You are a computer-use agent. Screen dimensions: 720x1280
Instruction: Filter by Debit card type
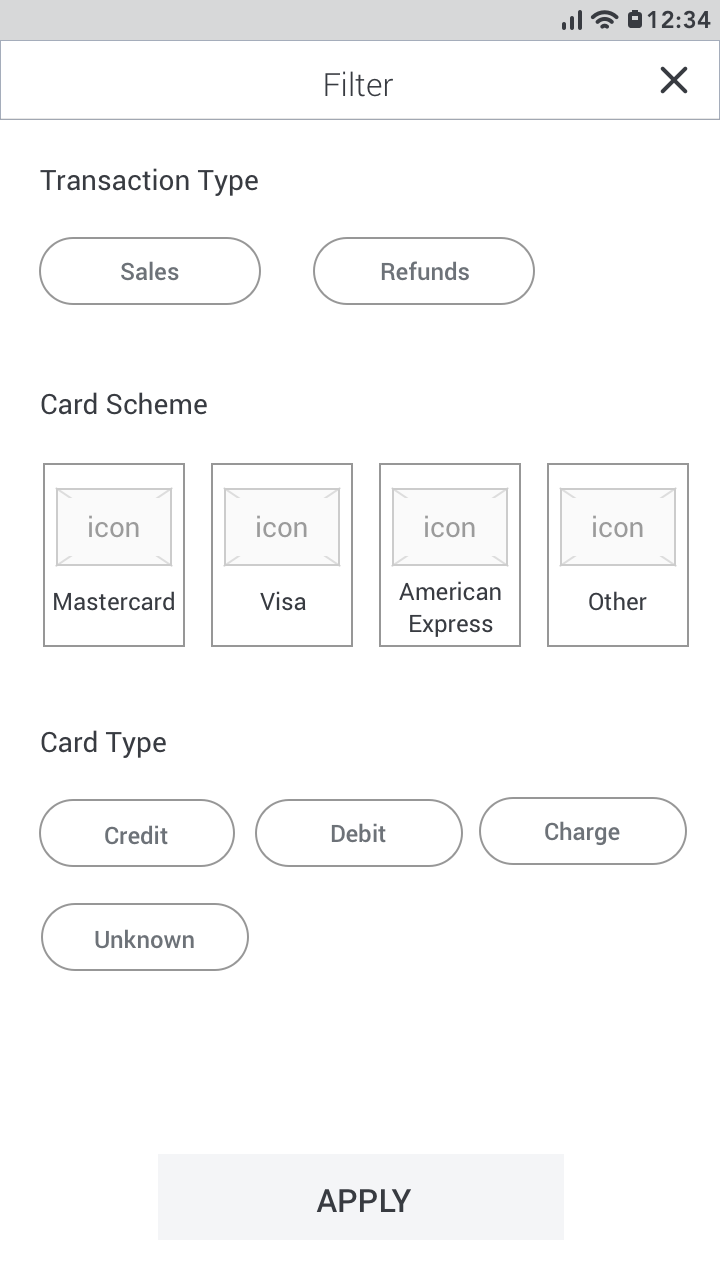click(x=359, y=833)
